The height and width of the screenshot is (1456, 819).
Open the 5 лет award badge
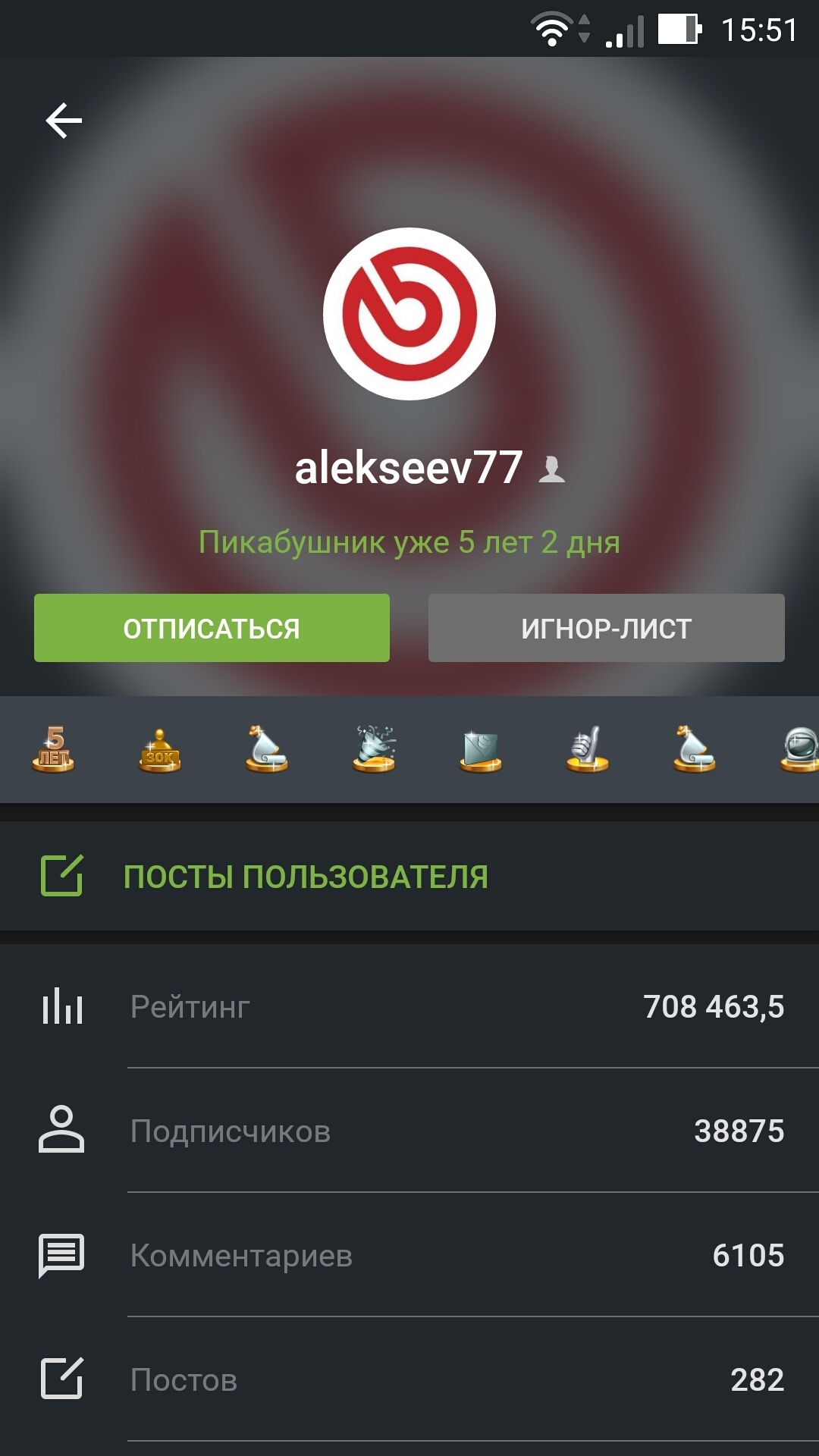[x=53, y=749]
